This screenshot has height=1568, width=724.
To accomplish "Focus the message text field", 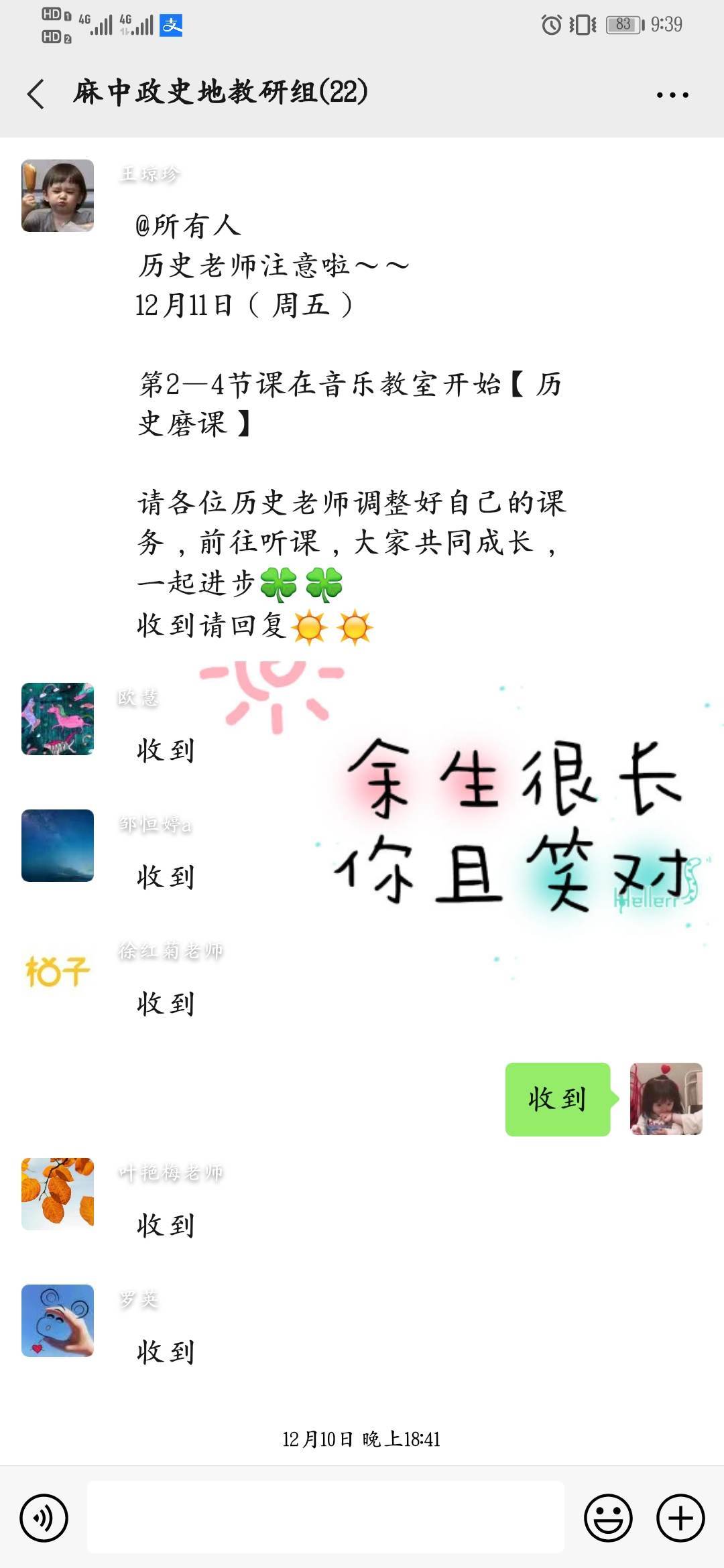I will pos(325,1518).
